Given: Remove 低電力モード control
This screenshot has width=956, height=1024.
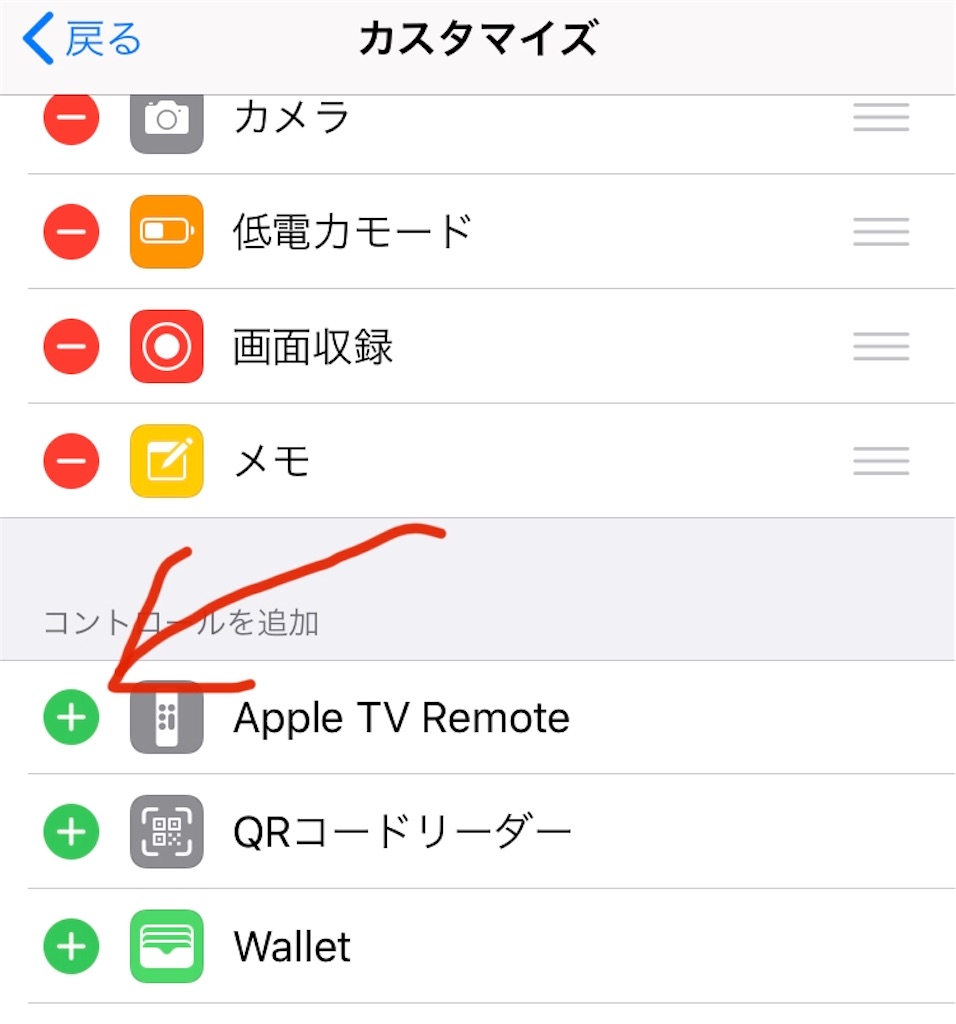Looking at the screenshot, I should [71, 232].
